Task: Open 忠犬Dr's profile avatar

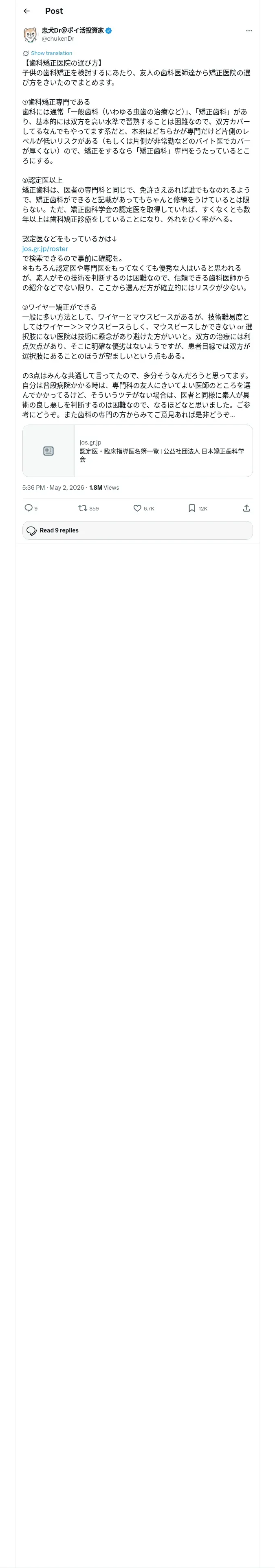Action: pos(30,35)
